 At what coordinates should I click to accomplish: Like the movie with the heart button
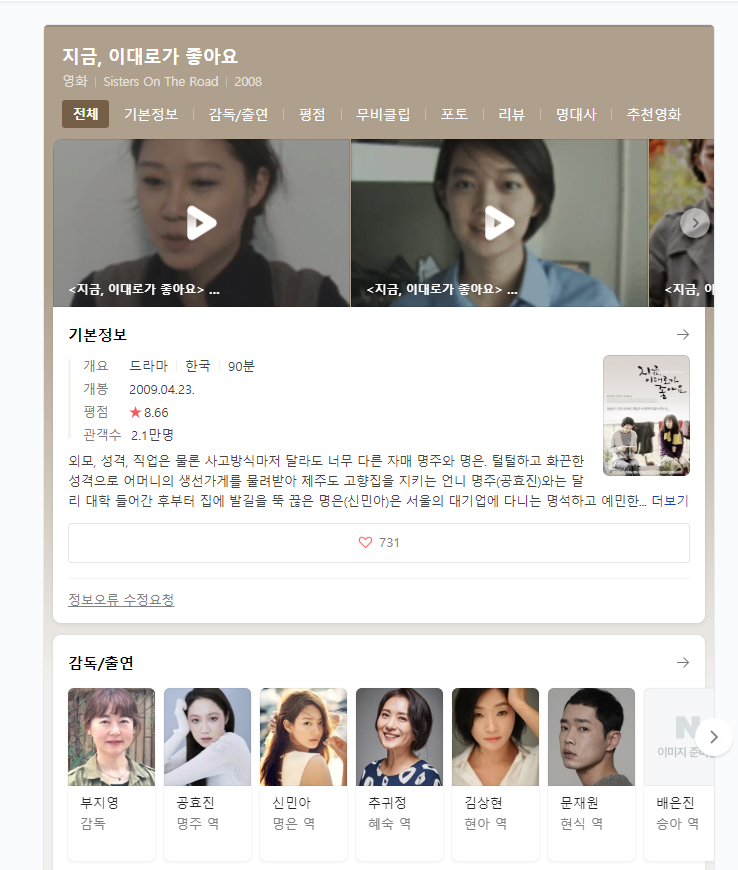(x=378, y=543)
